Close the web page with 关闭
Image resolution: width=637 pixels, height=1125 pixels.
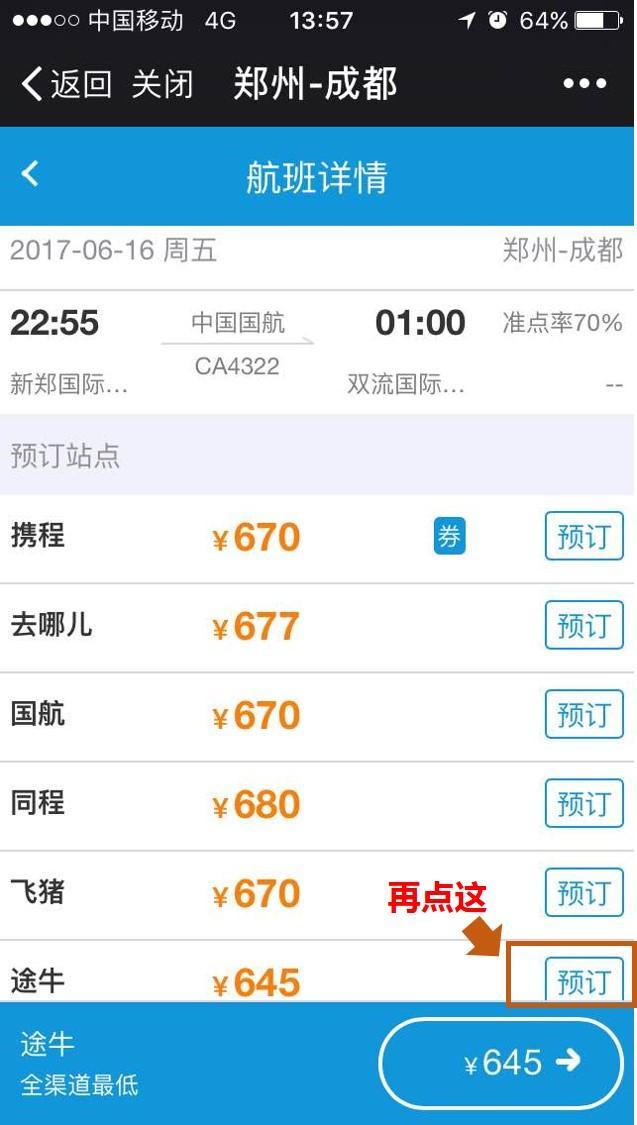161,84
